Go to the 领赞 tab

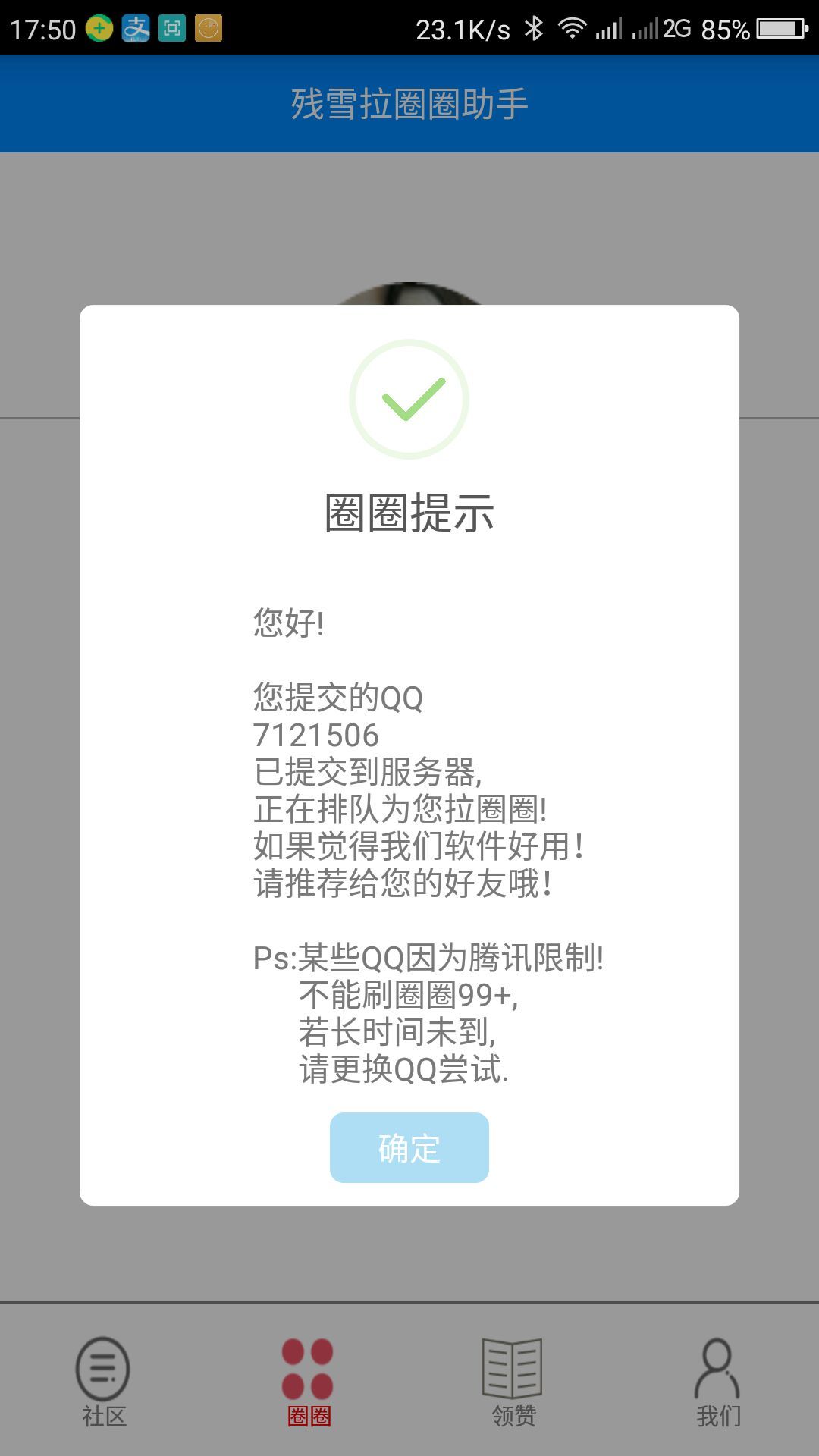(513, 1382)
